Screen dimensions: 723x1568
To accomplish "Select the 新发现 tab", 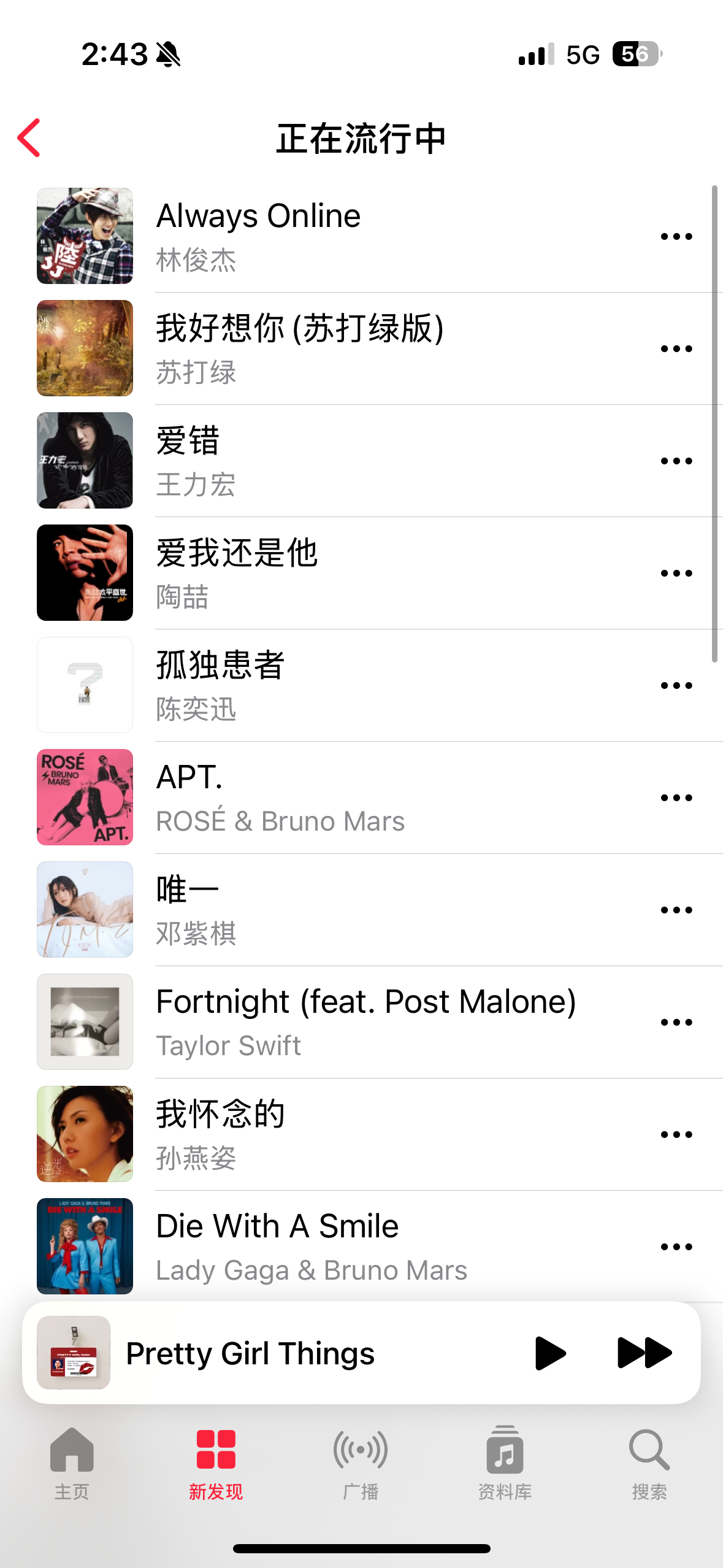I will (216, 1462).
